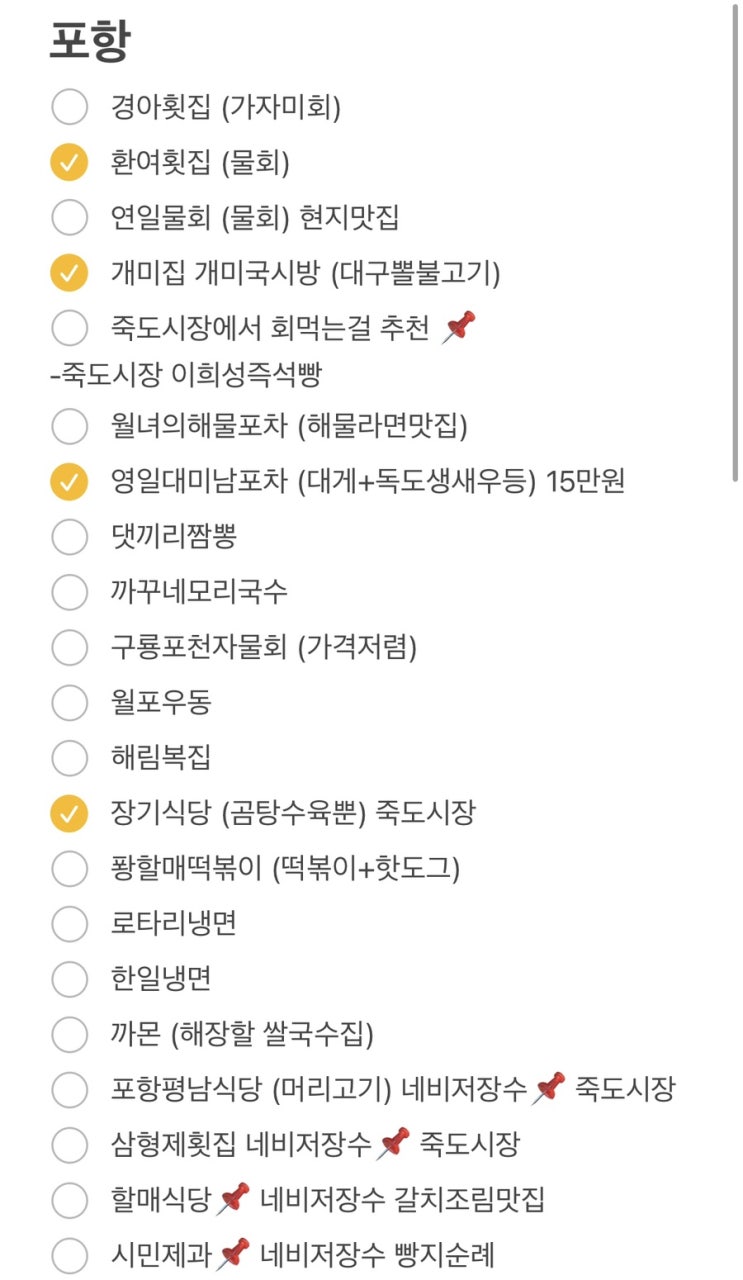
Task: Uncheck 개미집 개미국시방 item
Action: click(69, 272)
